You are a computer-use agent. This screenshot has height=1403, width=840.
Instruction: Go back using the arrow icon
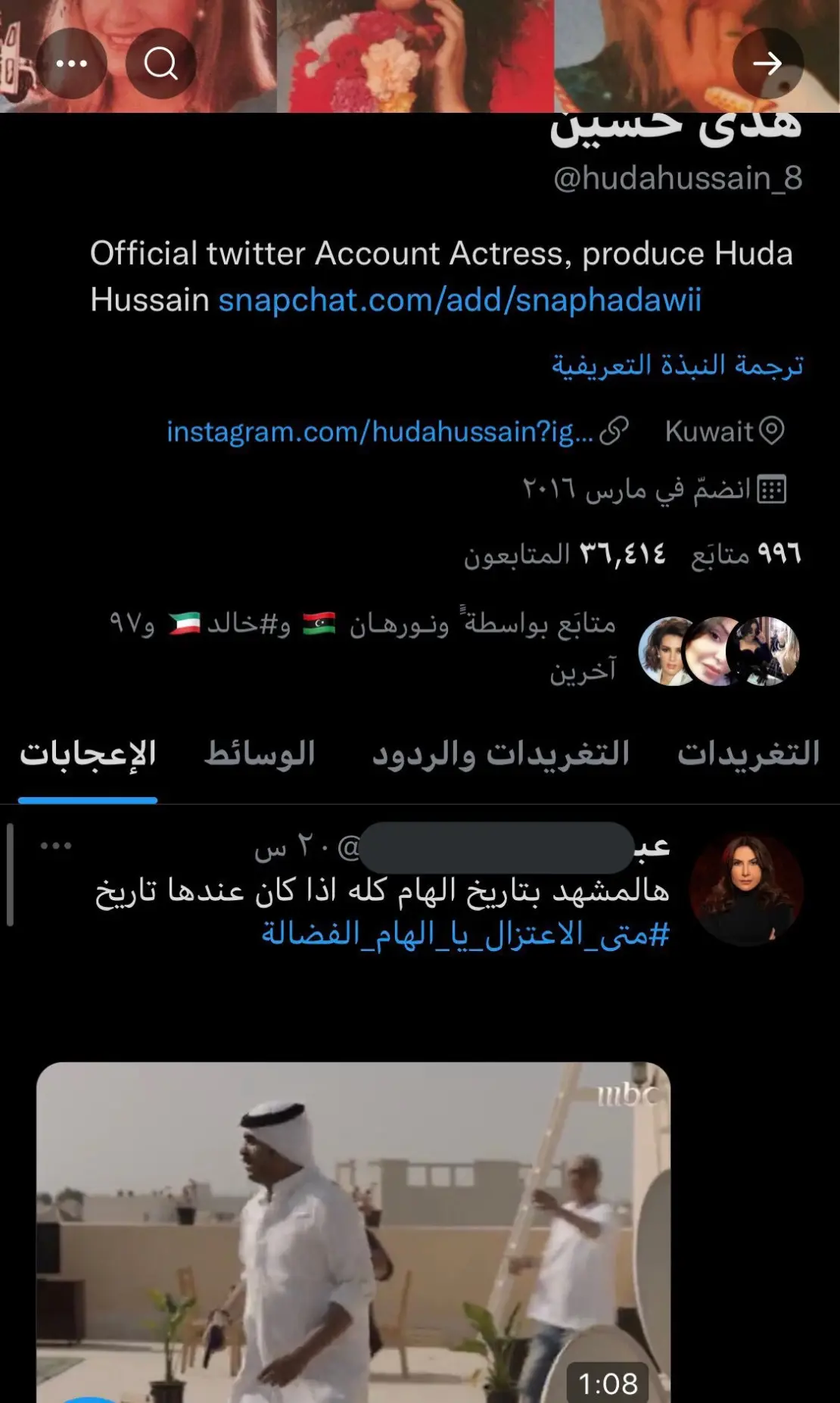[x=767, y=64]
